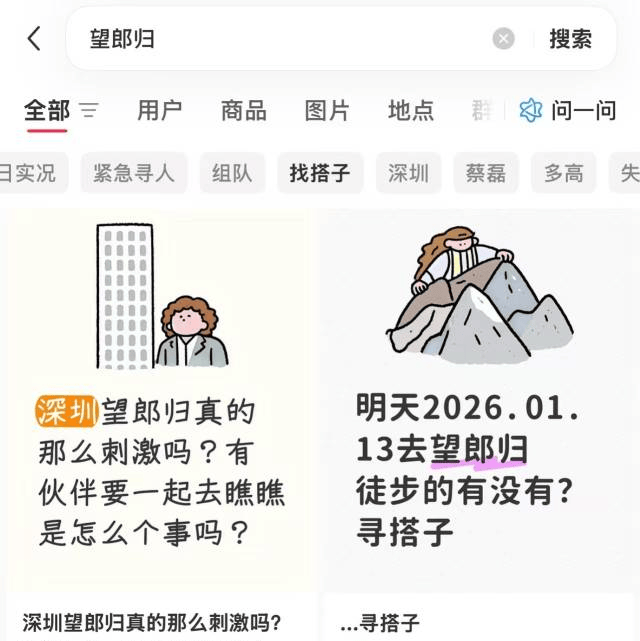Select the 多高 chip

click(x=564, y=173)
